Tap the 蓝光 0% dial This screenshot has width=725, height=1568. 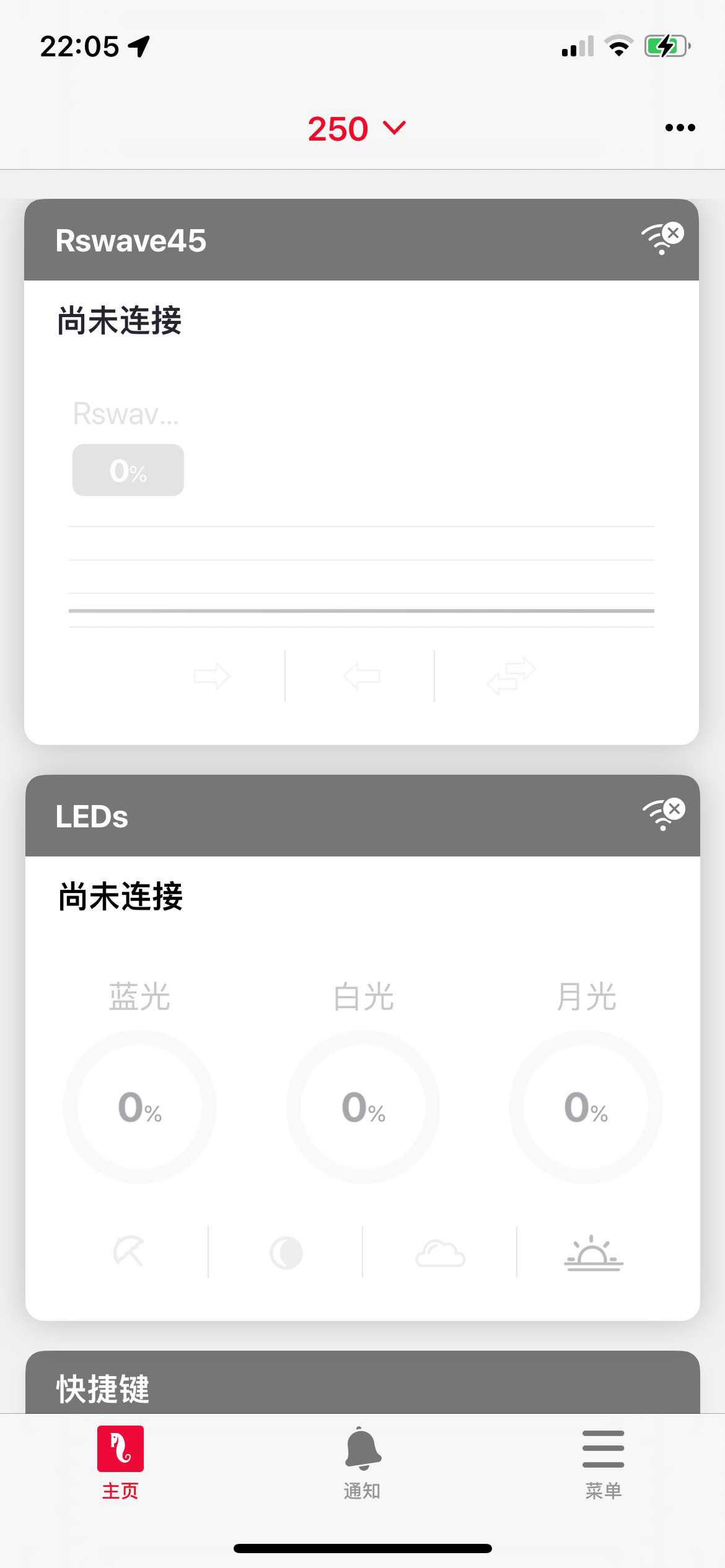point(140,1107)
